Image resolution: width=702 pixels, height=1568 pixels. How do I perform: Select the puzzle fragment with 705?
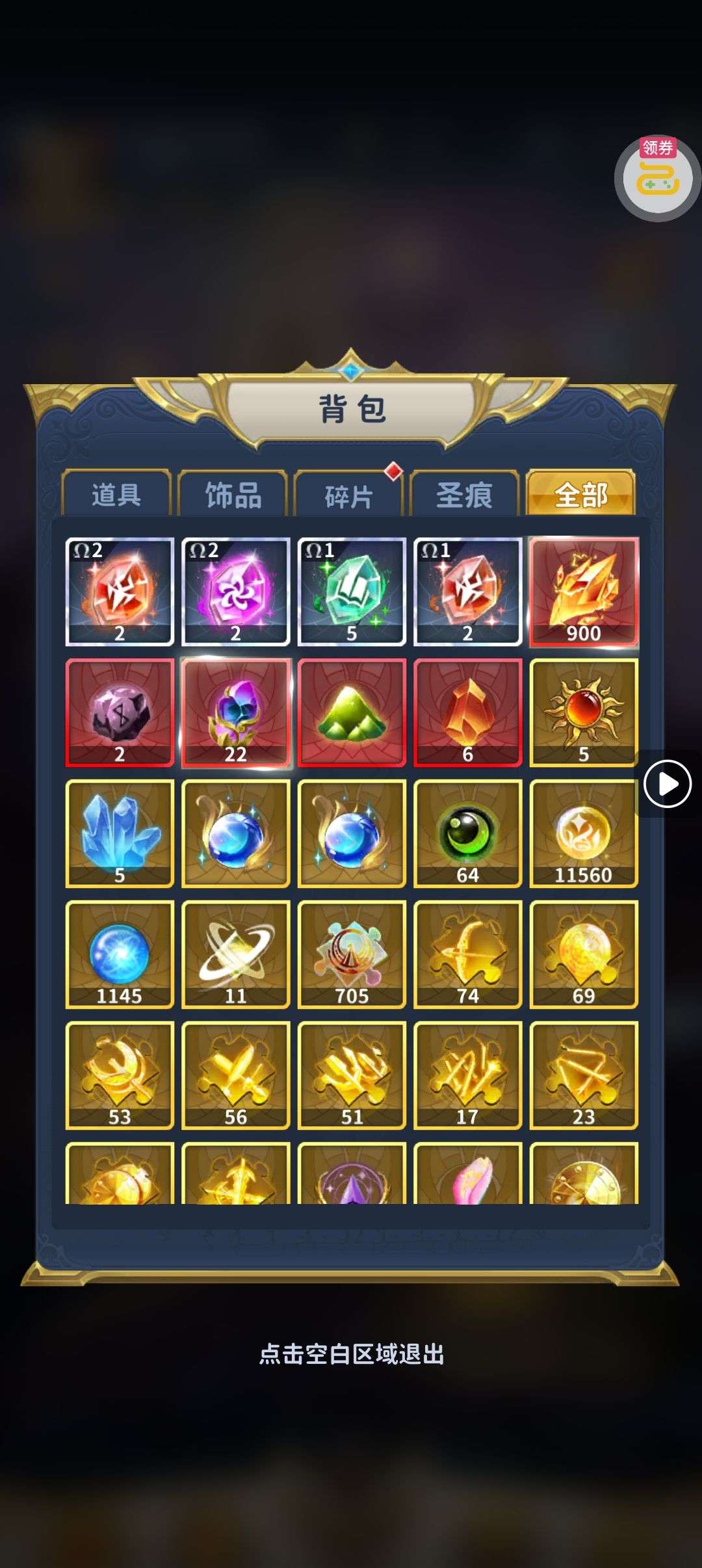pos(352,954)
